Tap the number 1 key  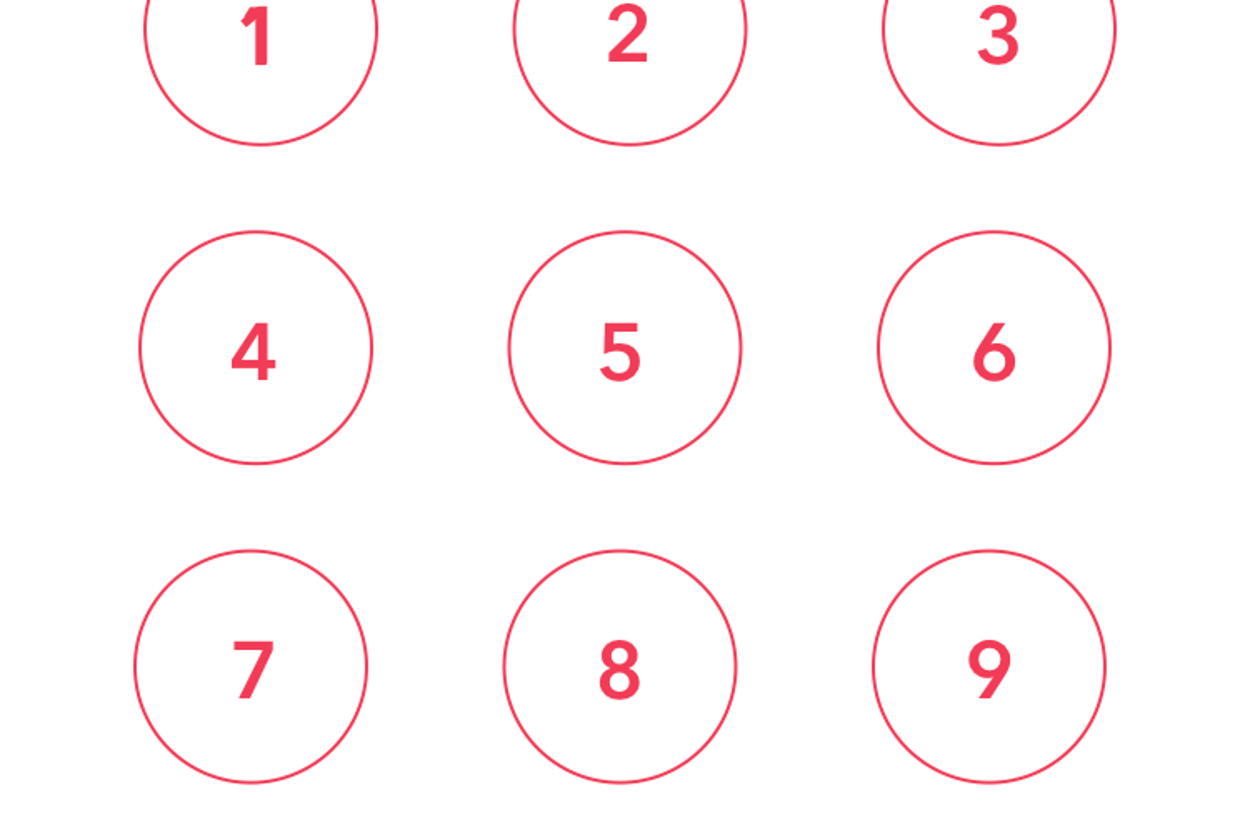point(260,35)
